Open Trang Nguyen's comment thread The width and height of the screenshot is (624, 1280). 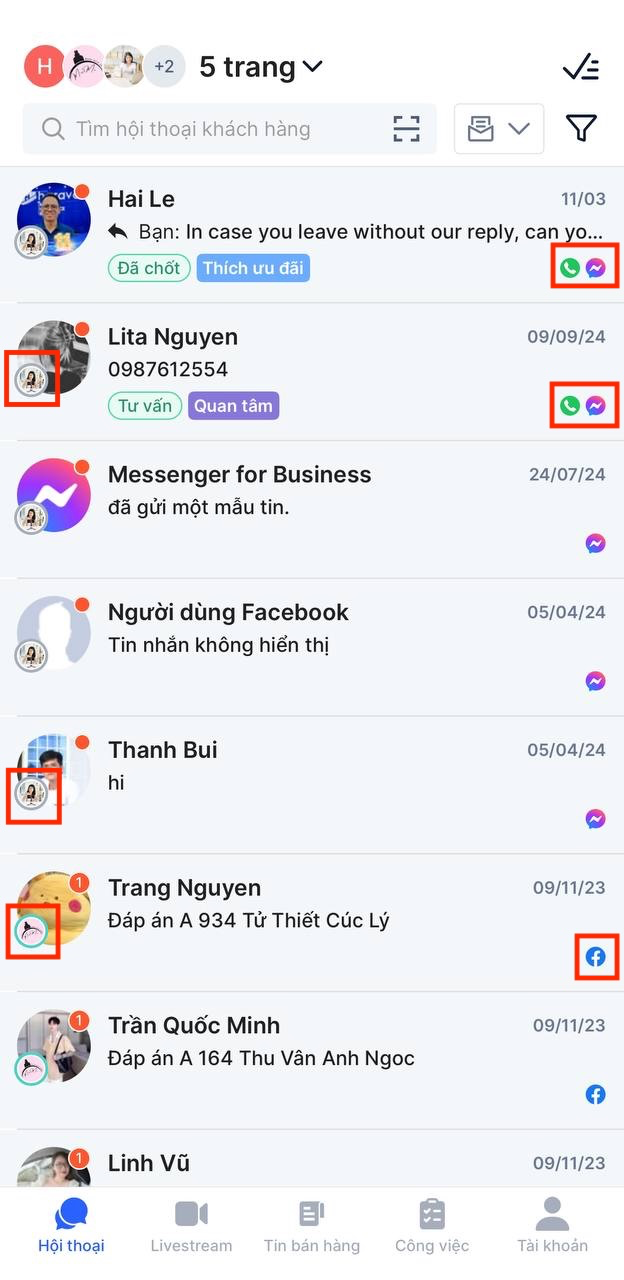click(330, 922)
